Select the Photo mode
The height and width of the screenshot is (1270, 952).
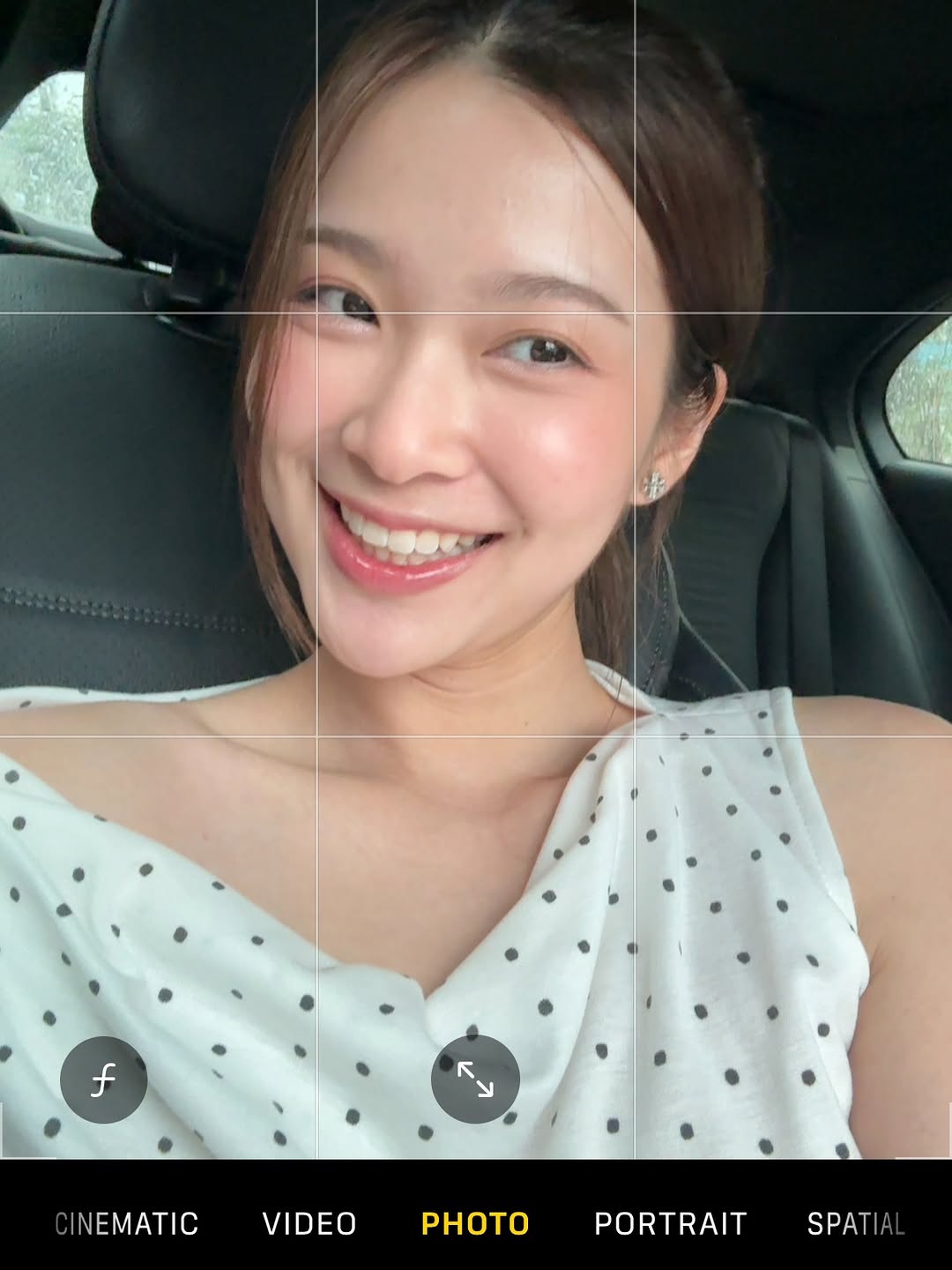pyautogui.click(x=475, y=1224)
